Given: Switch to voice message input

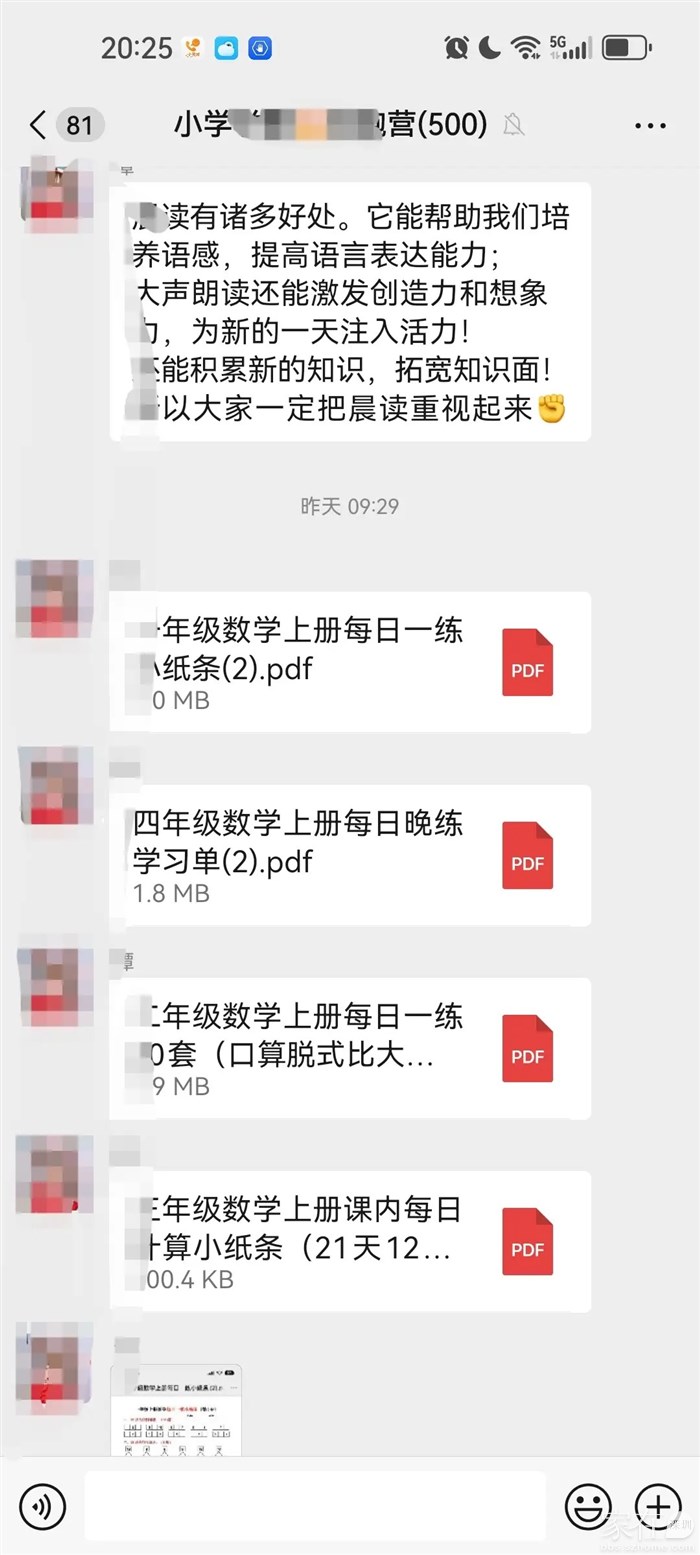Looking at the screenshot, I should (x=42, y=1504).
